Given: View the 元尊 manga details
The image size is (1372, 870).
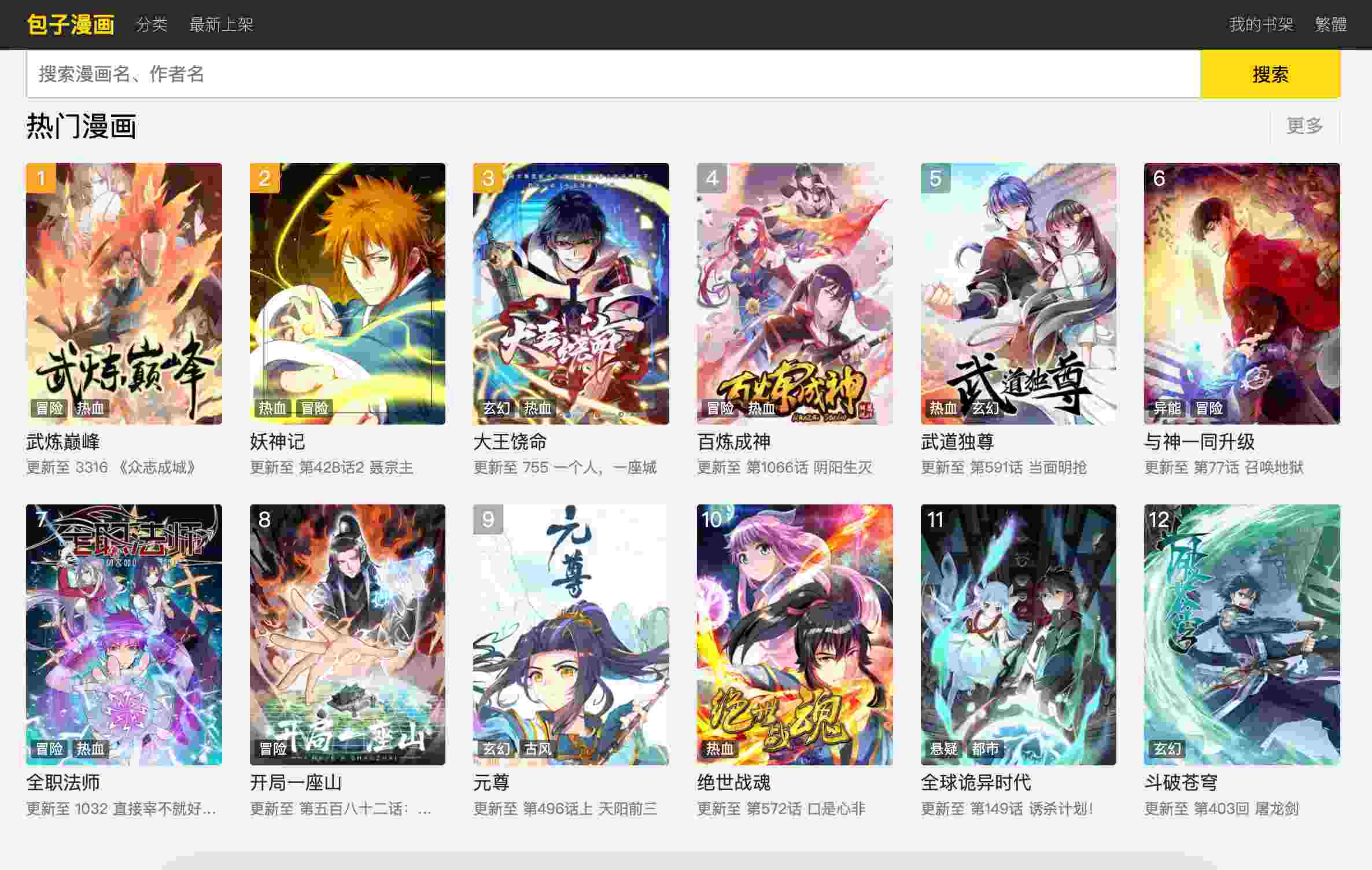Looking at the screenshot, I should coord(571,635).
